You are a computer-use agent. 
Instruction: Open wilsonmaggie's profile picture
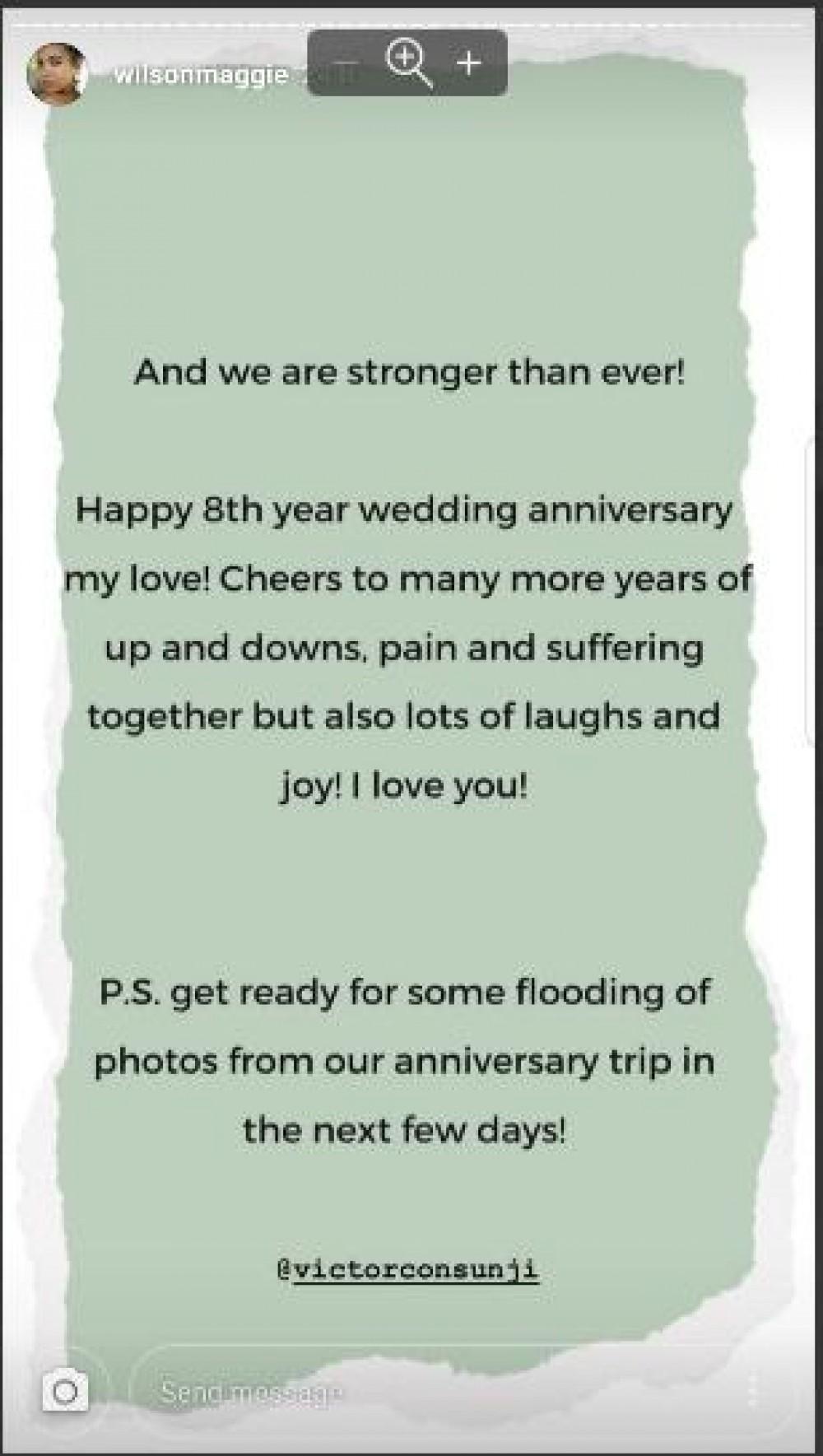(56, 75)
